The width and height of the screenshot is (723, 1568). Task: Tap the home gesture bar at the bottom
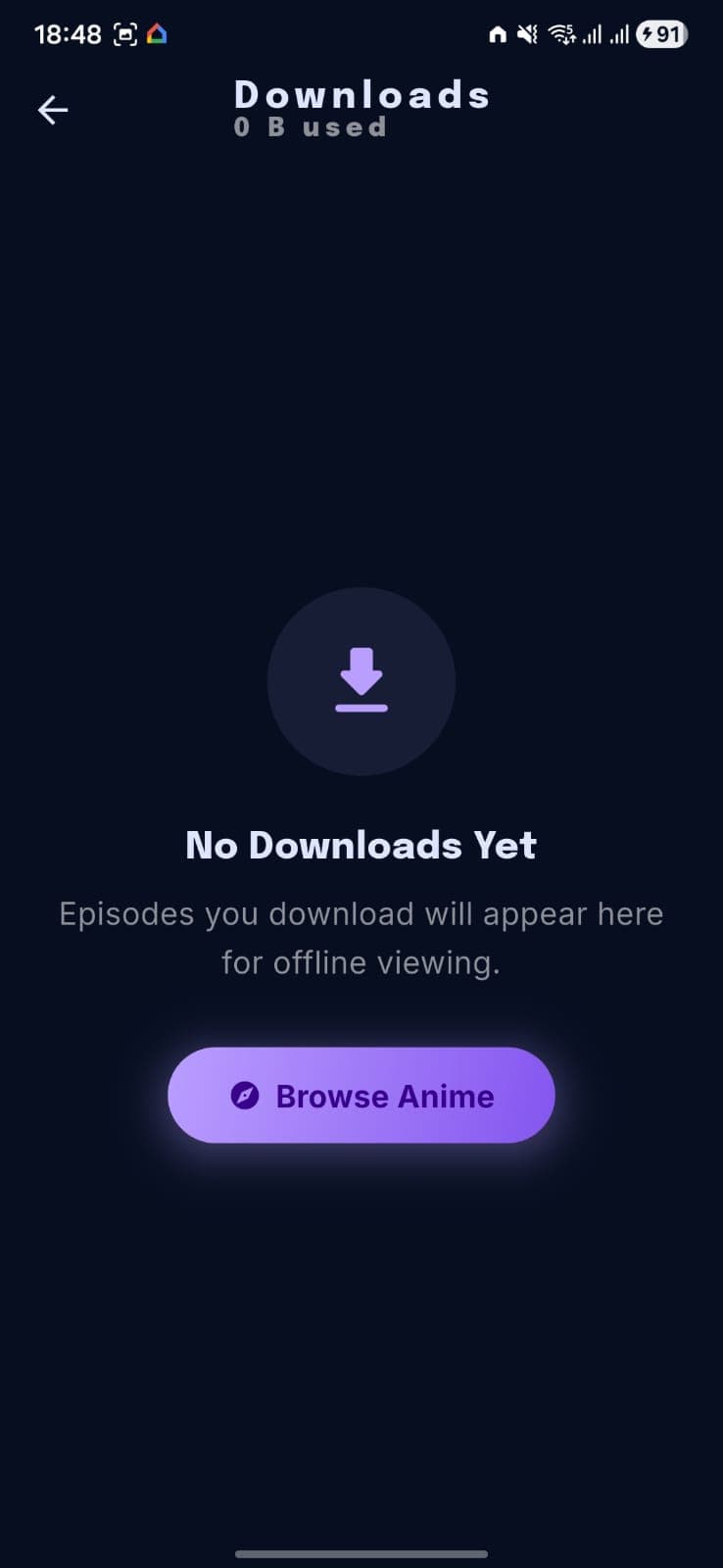[x=361, y=1553]
